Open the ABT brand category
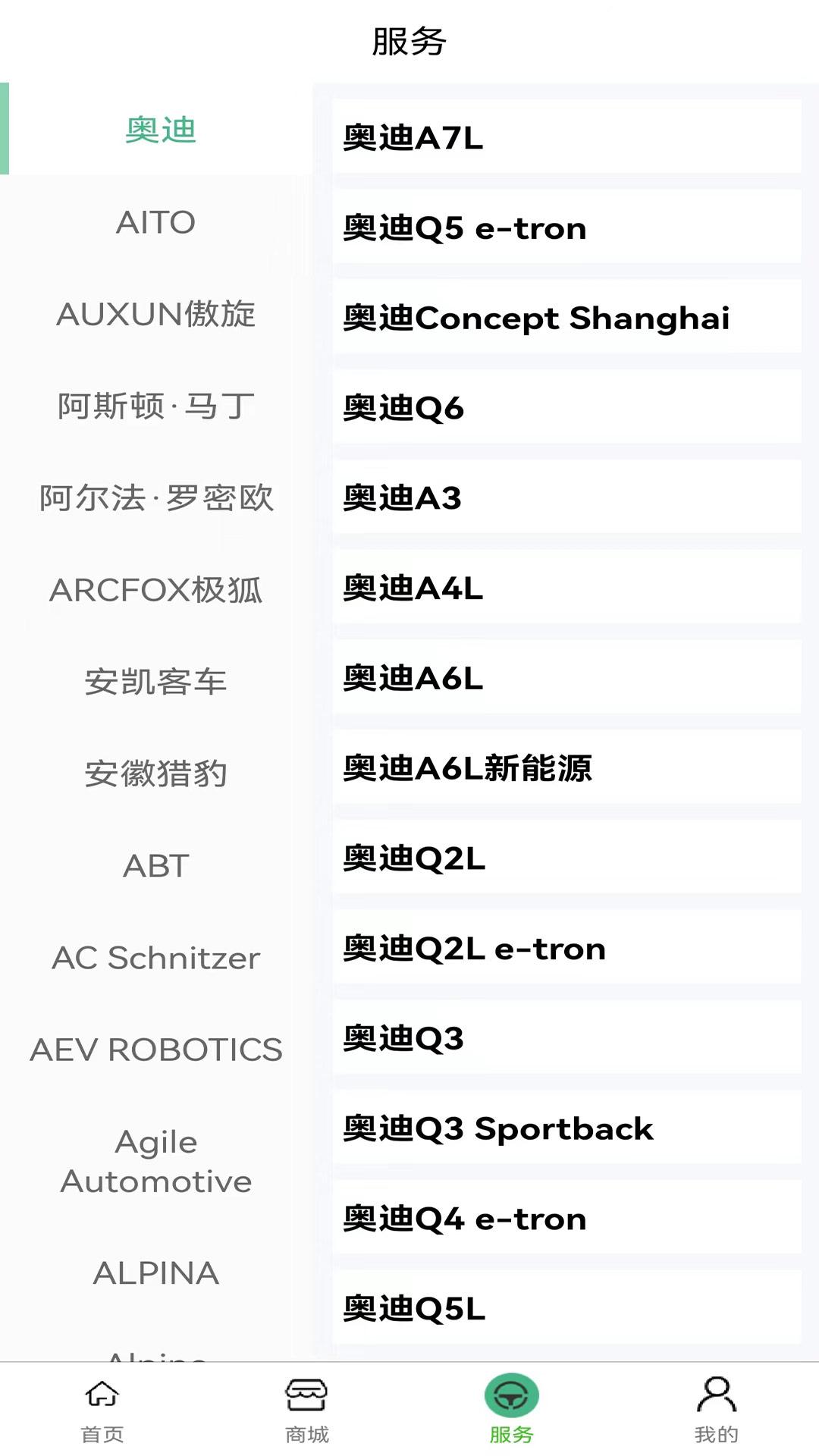 coord(157,866)
